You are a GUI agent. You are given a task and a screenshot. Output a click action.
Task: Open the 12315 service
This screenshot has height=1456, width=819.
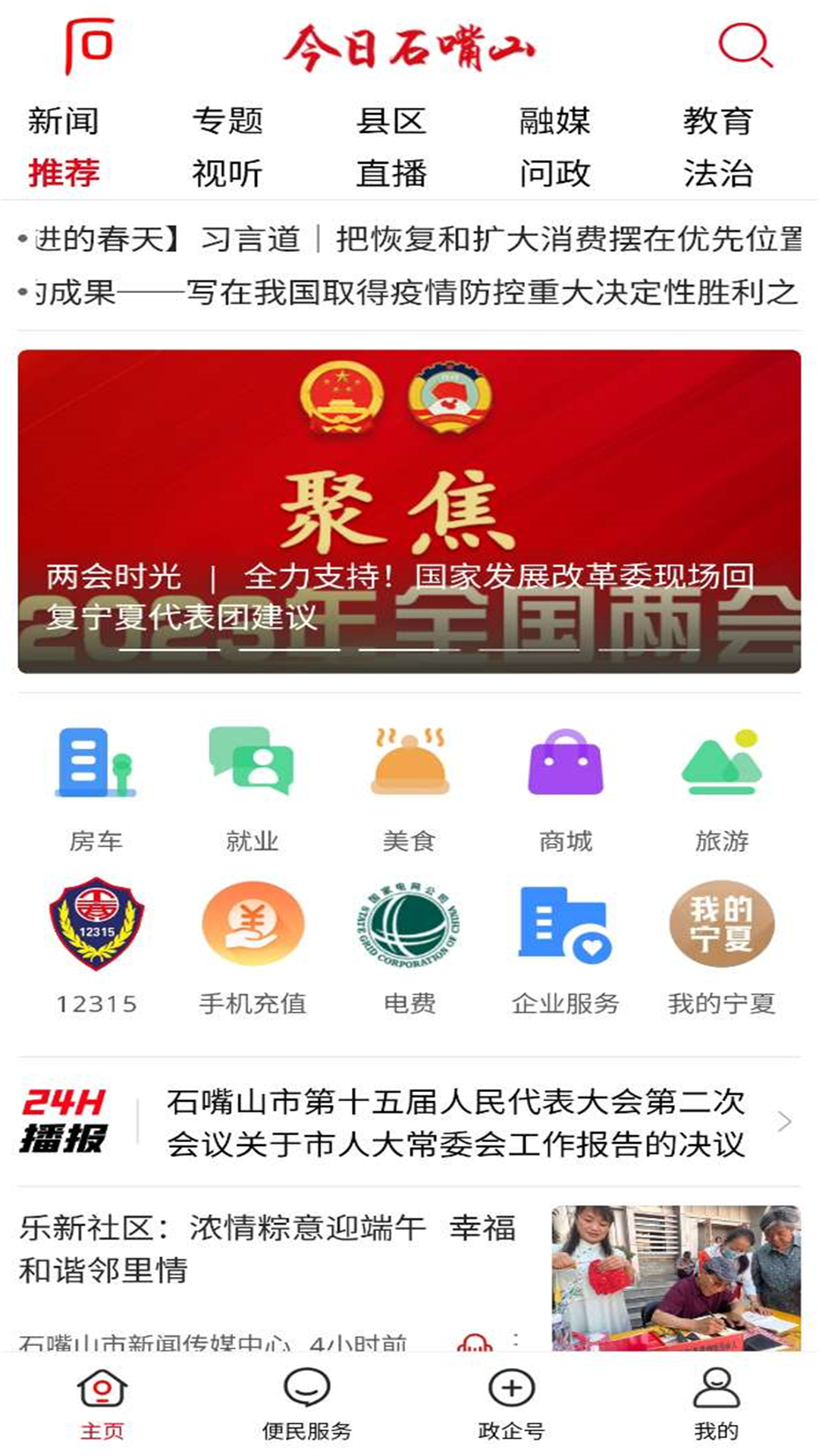pos(96,947)
